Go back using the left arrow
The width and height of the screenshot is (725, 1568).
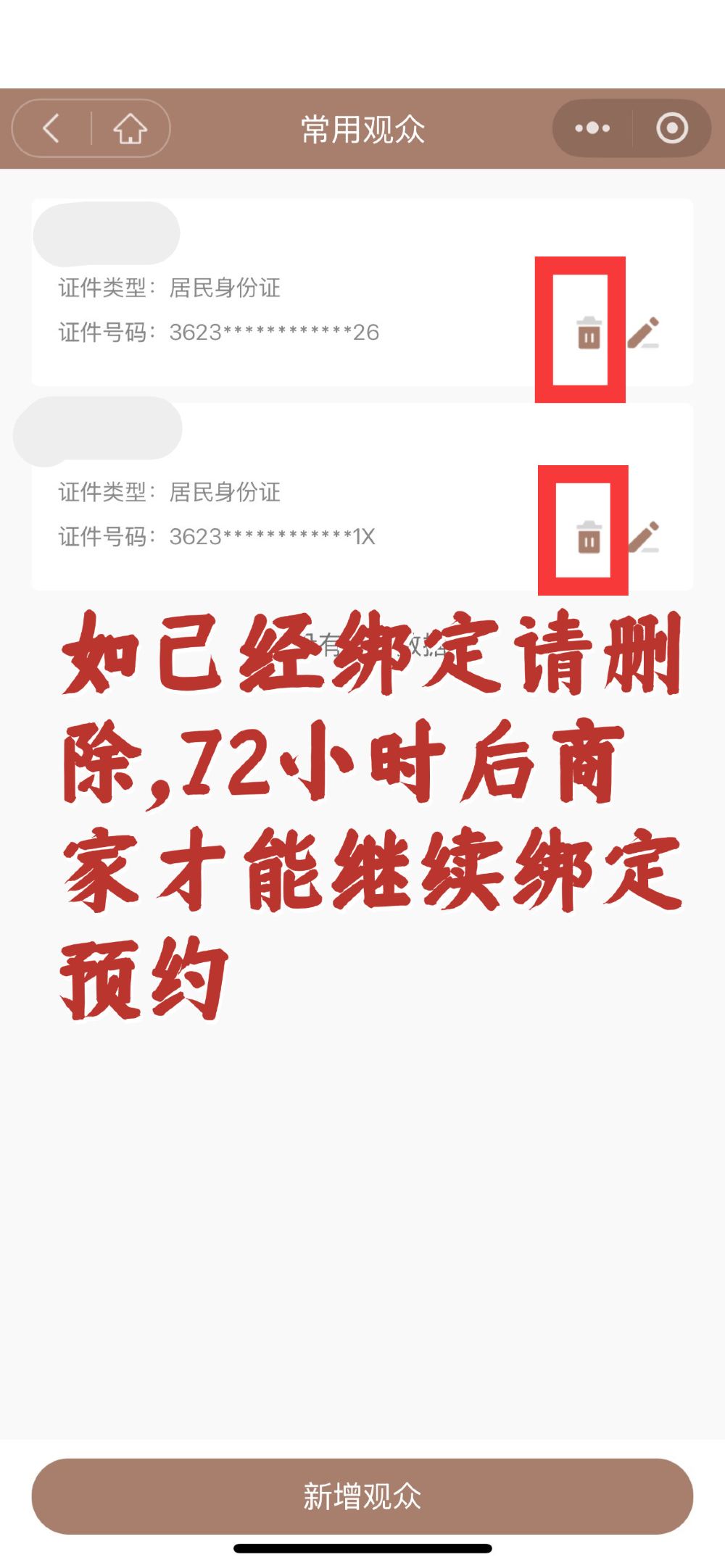[x=51, y=129]
